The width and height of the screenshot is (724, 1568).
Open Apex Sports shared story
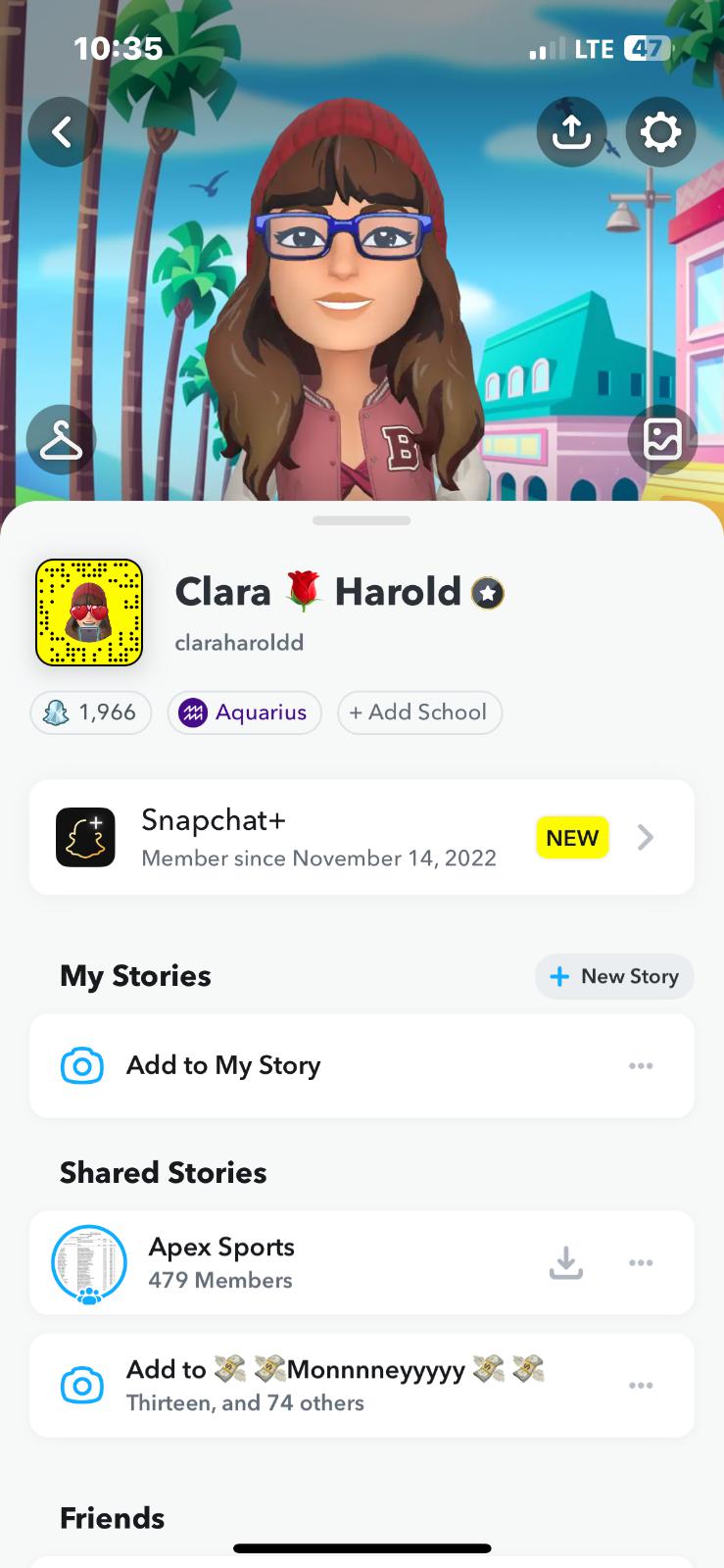pyautogui.click(x=221, y=1262)
